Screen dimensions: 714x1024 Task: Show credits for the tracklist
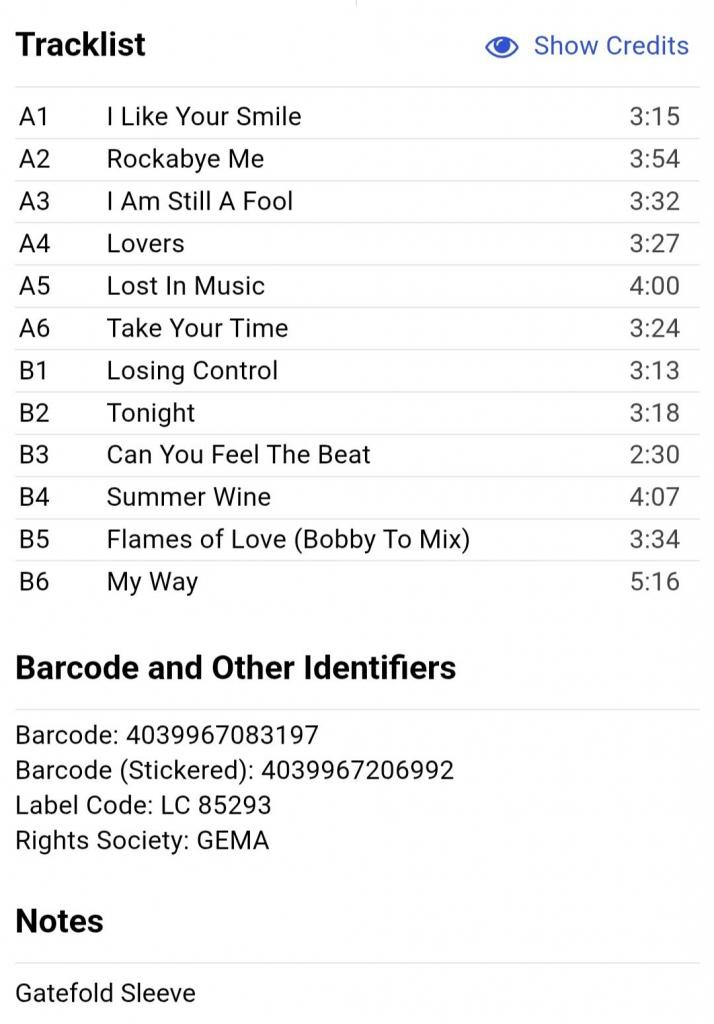point(588,46)
